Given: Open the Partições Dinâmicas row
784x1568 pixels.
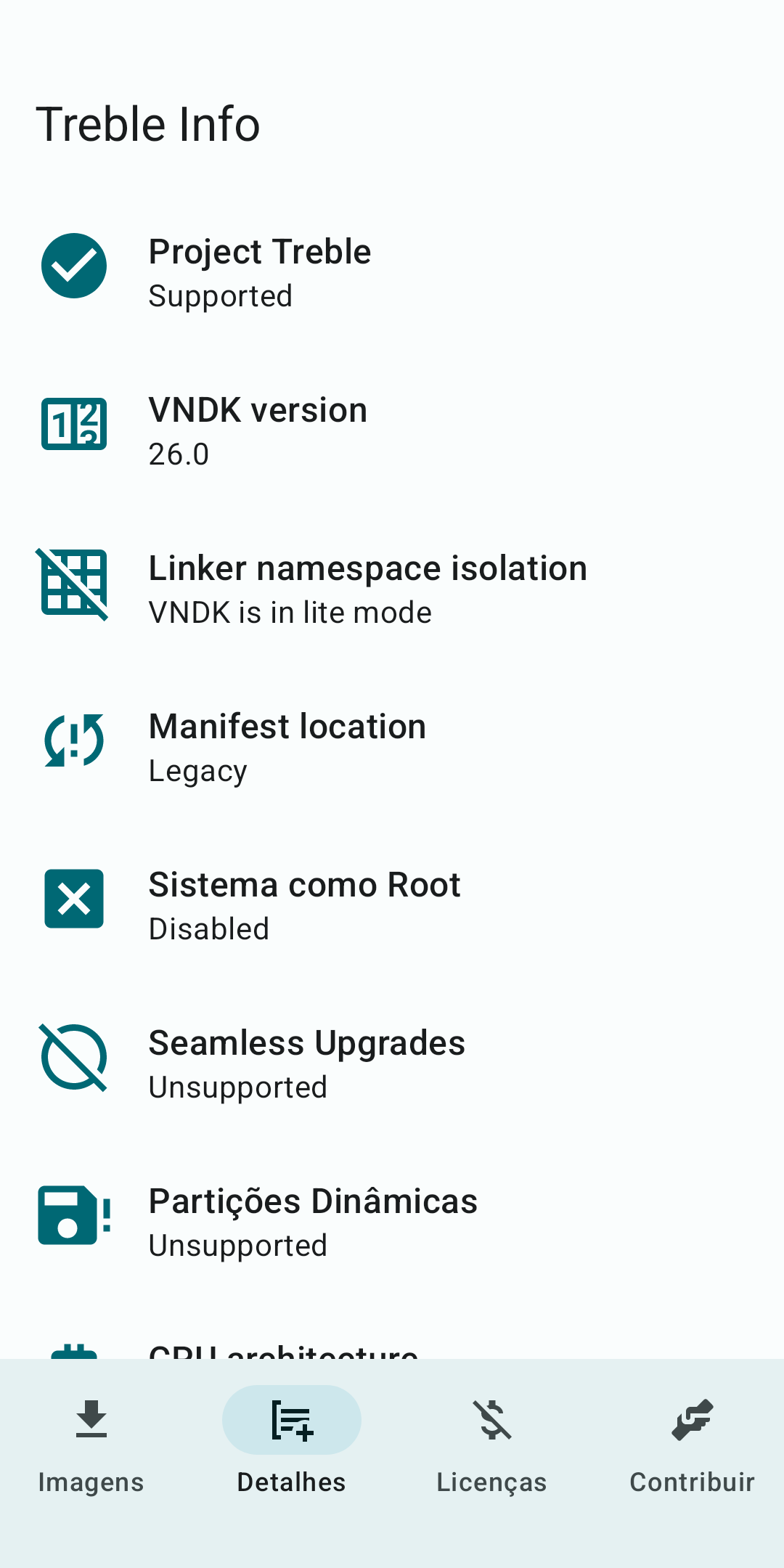Looking at the screenshot, I should pyautogui.click(x=392, y=1222).
